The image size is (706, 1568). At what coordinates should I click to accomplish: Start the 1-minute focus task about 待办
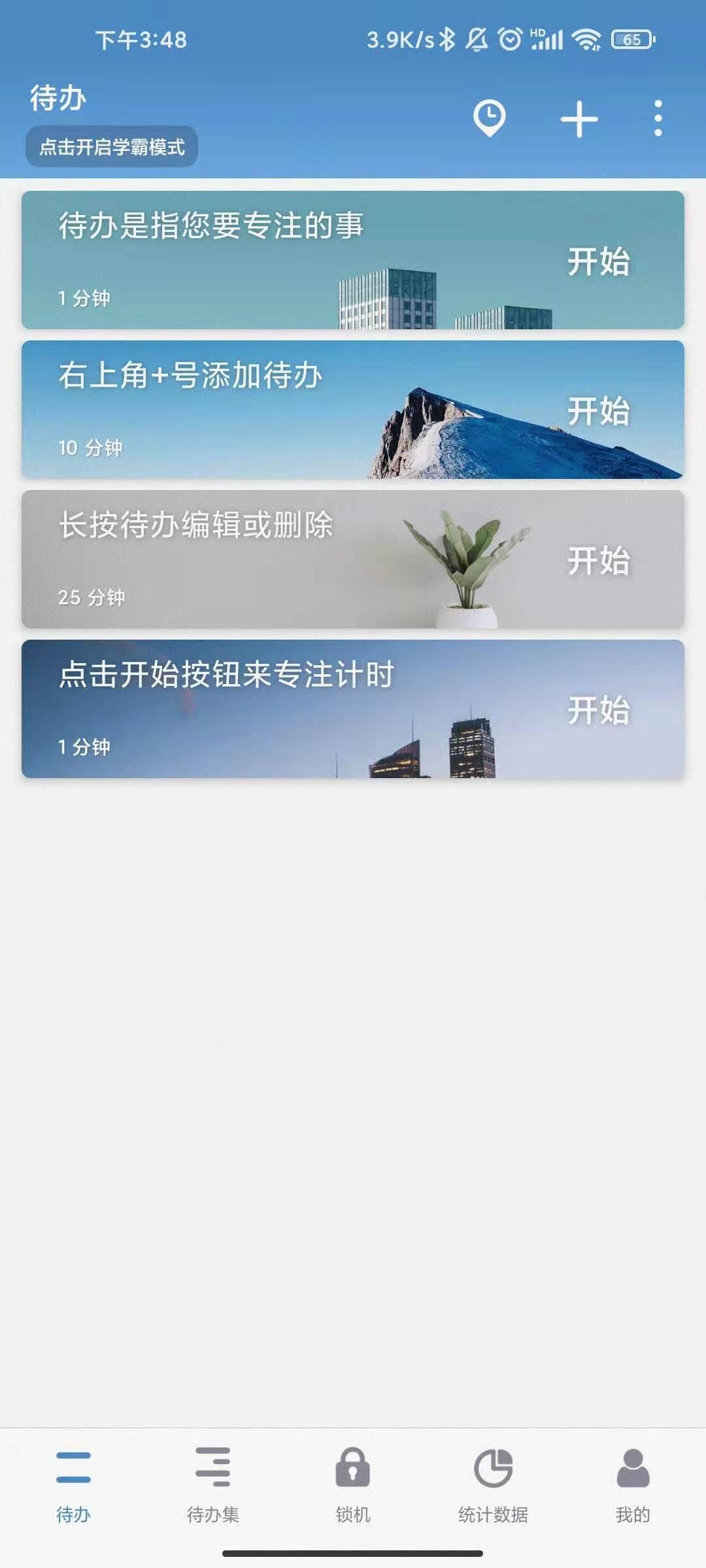(x=599, y=263)
